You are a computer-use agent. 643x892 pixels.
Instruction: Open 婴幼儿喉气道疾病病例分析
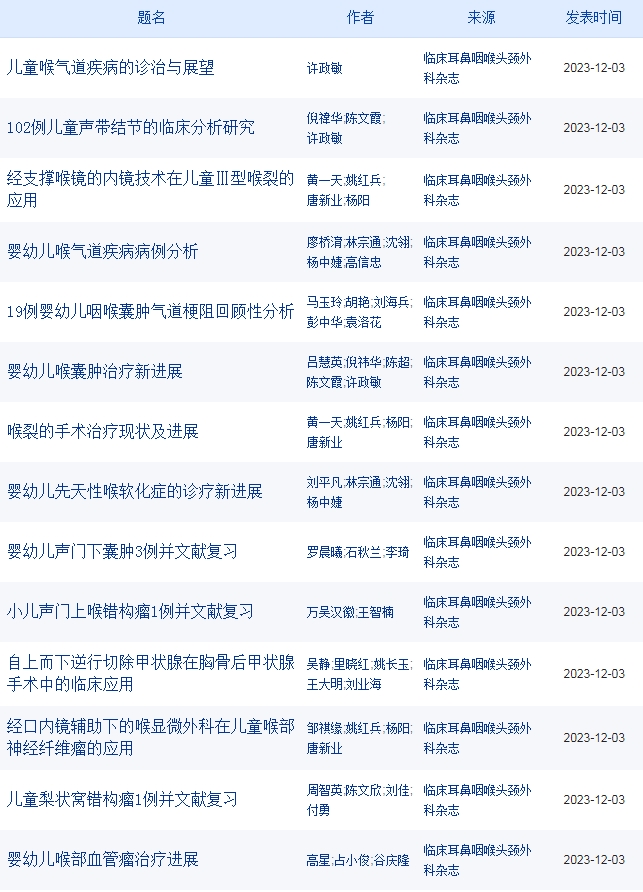[x=102, y=251]
